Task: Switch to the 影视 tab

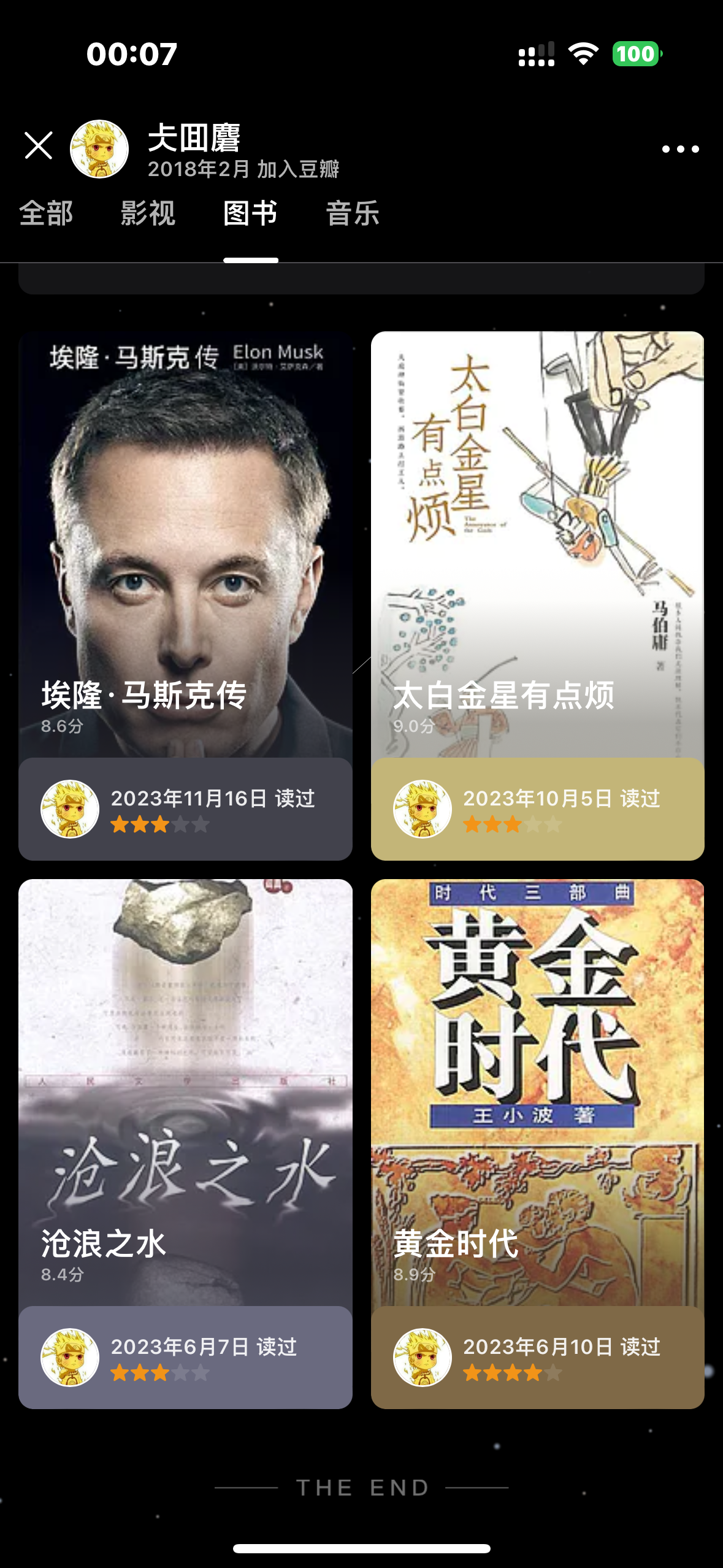Action: click(x=148, y=213)
